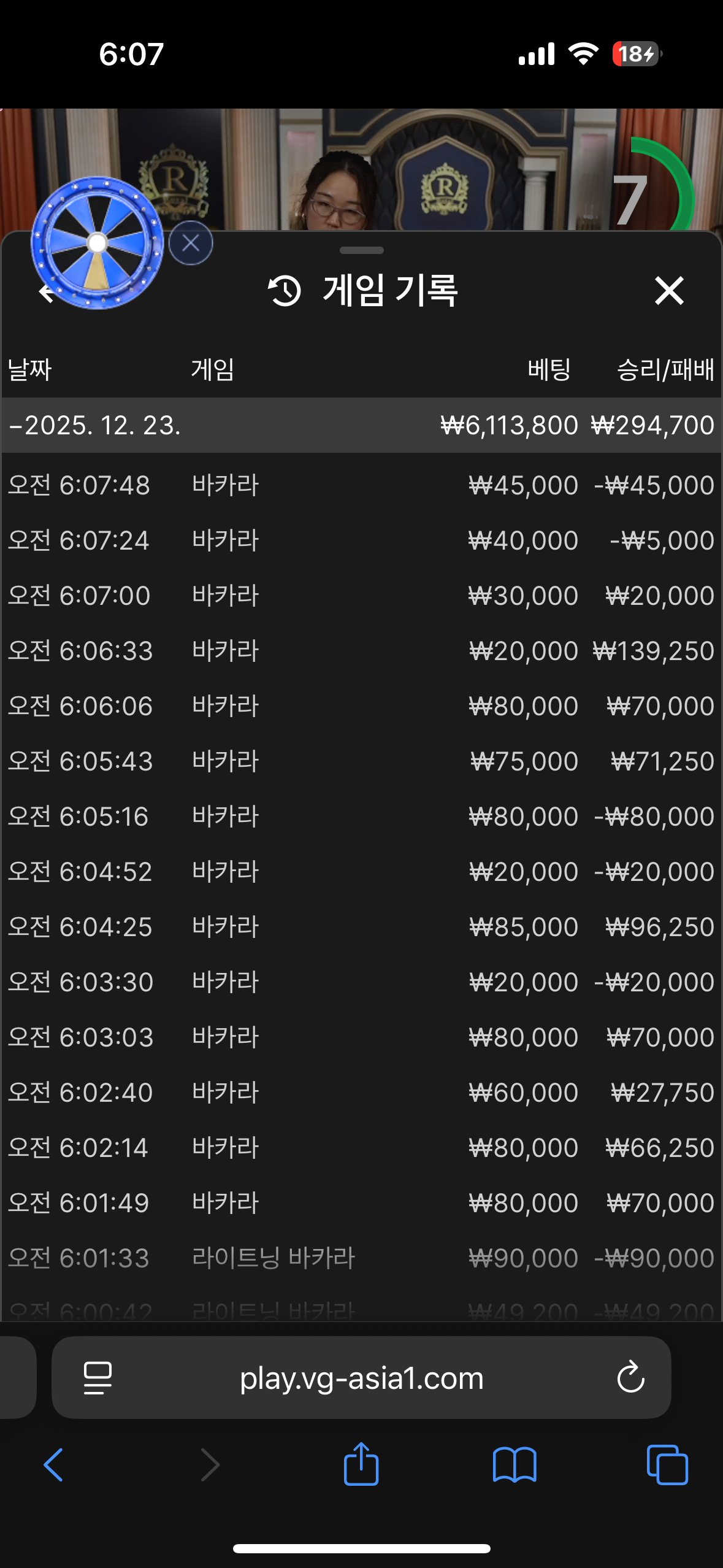Reload the page in Safari
Viewport: 723px width, 1568px height.
point(630,1378)
